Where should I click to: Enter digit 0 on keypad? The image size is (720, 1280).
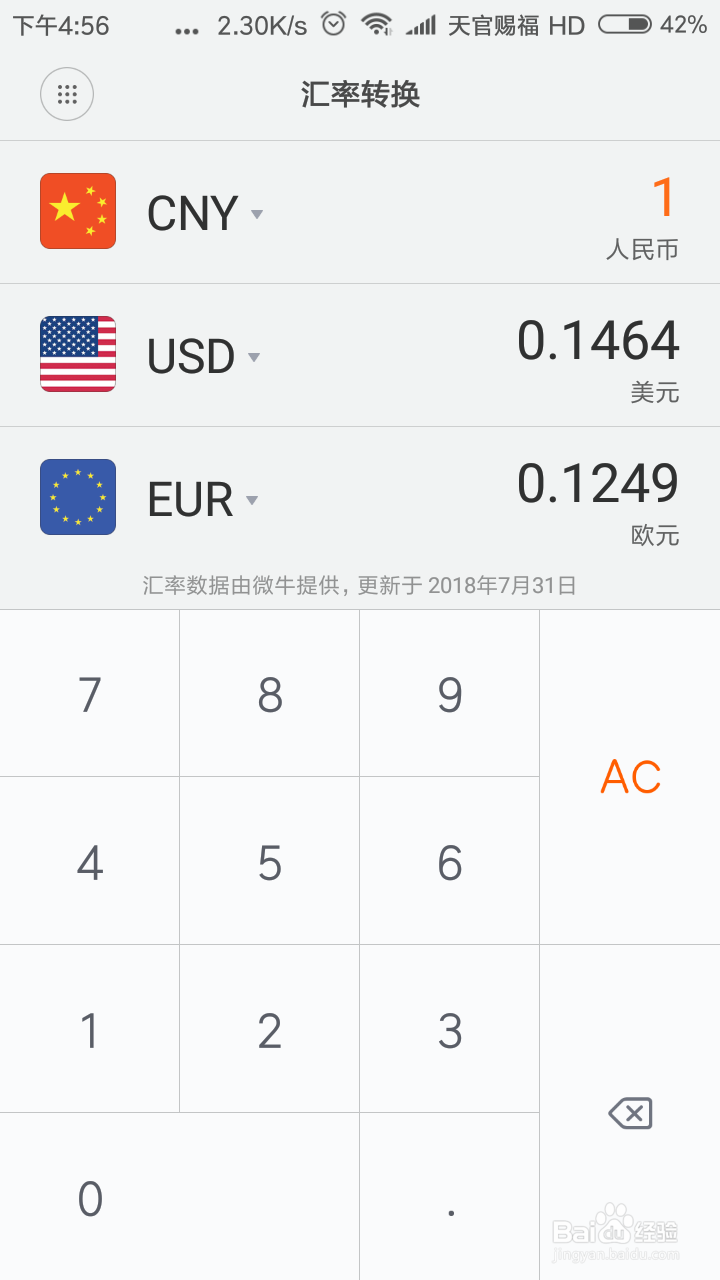coord(180,1197)
